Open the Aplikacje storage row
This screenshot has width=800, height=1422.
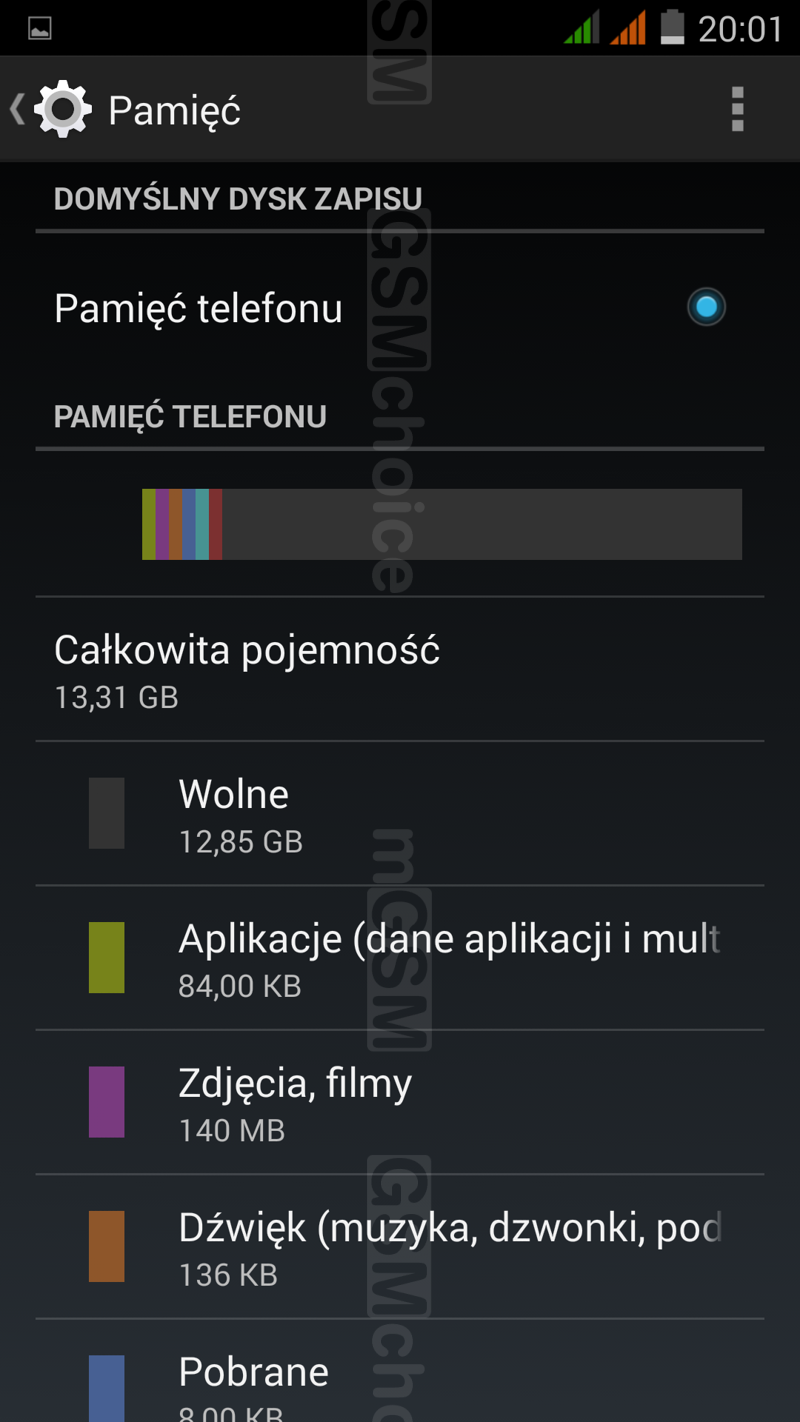[400, 958]
